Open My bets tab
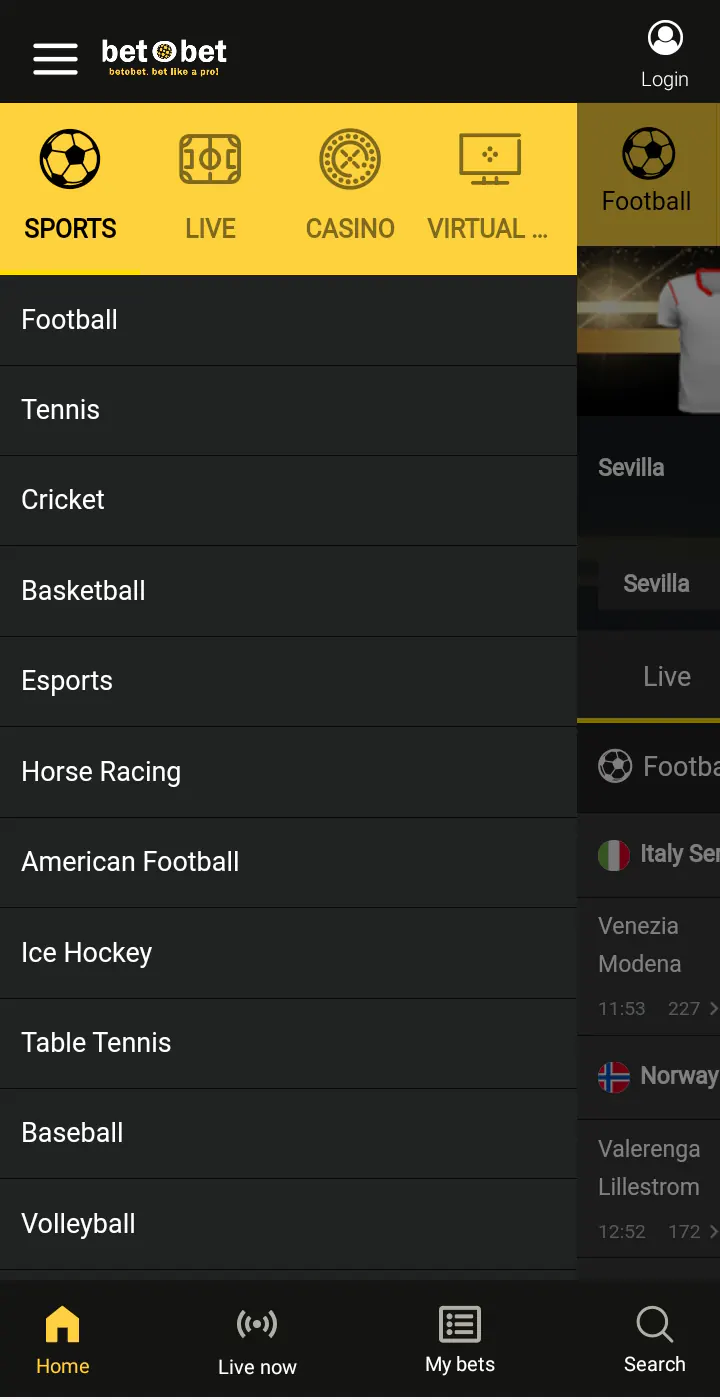Viewport: 720px width, 1400px height. (460, 1340)
